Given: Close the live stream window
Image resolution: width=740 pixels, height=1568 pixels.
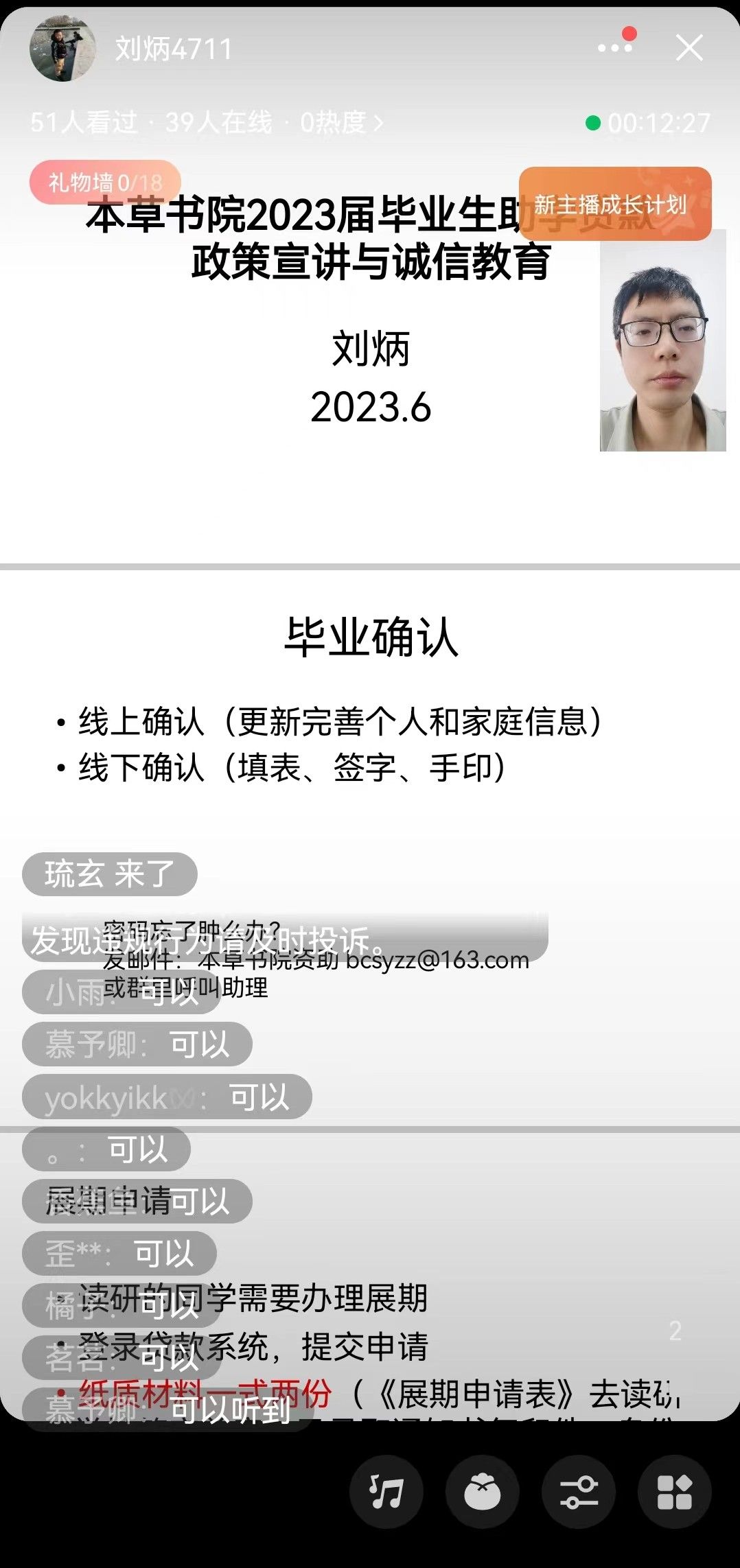Looking at the screenshot, I should click(x=689, y=48).
